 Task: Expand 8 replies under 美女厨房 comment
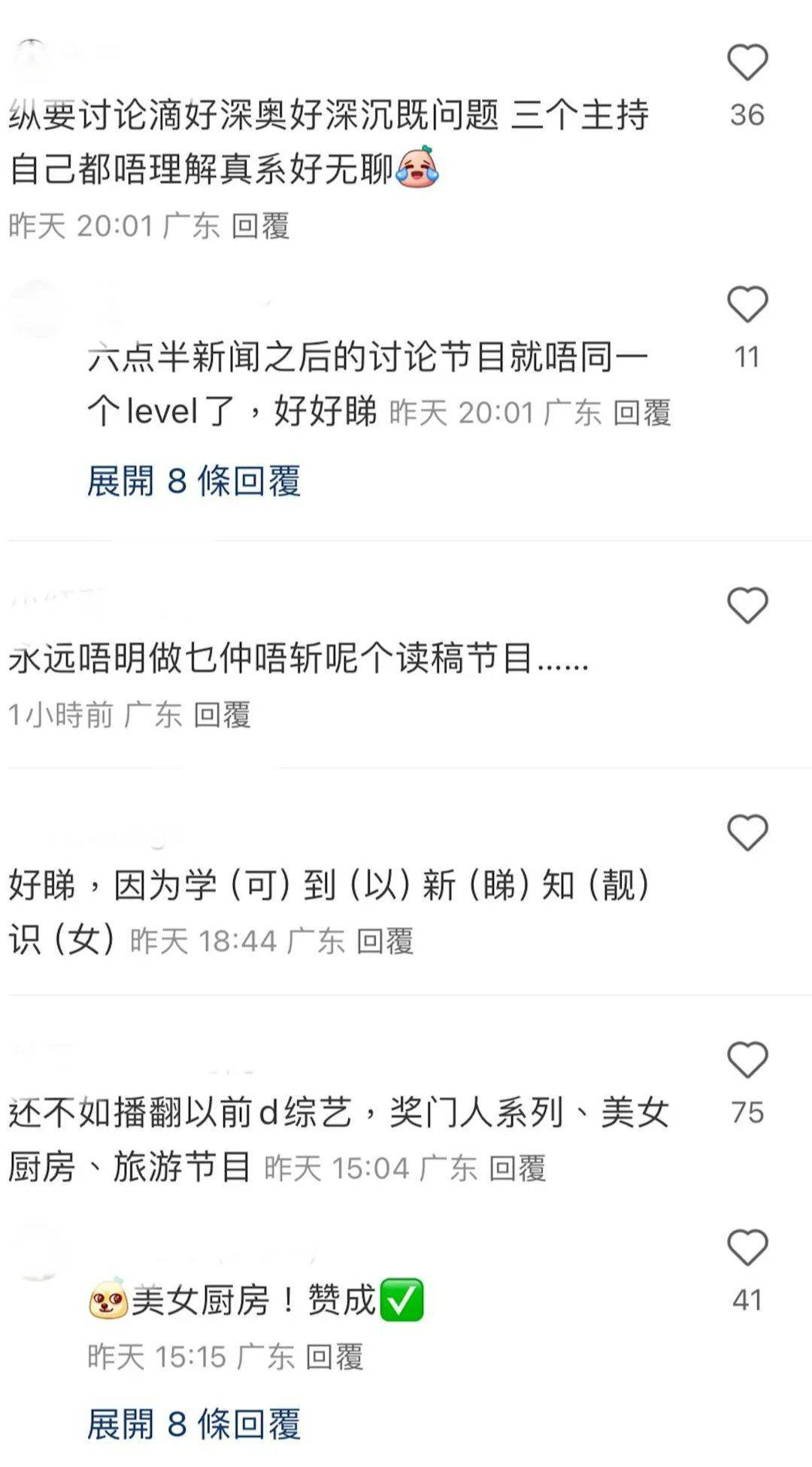194,1424
